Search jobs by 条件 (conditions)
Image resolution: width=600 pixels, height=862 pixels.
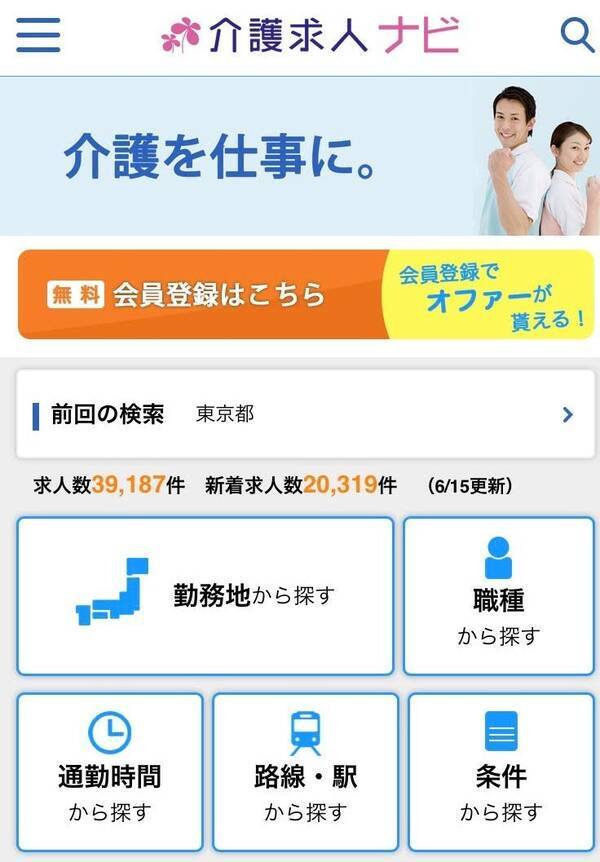tap(500, 771)
